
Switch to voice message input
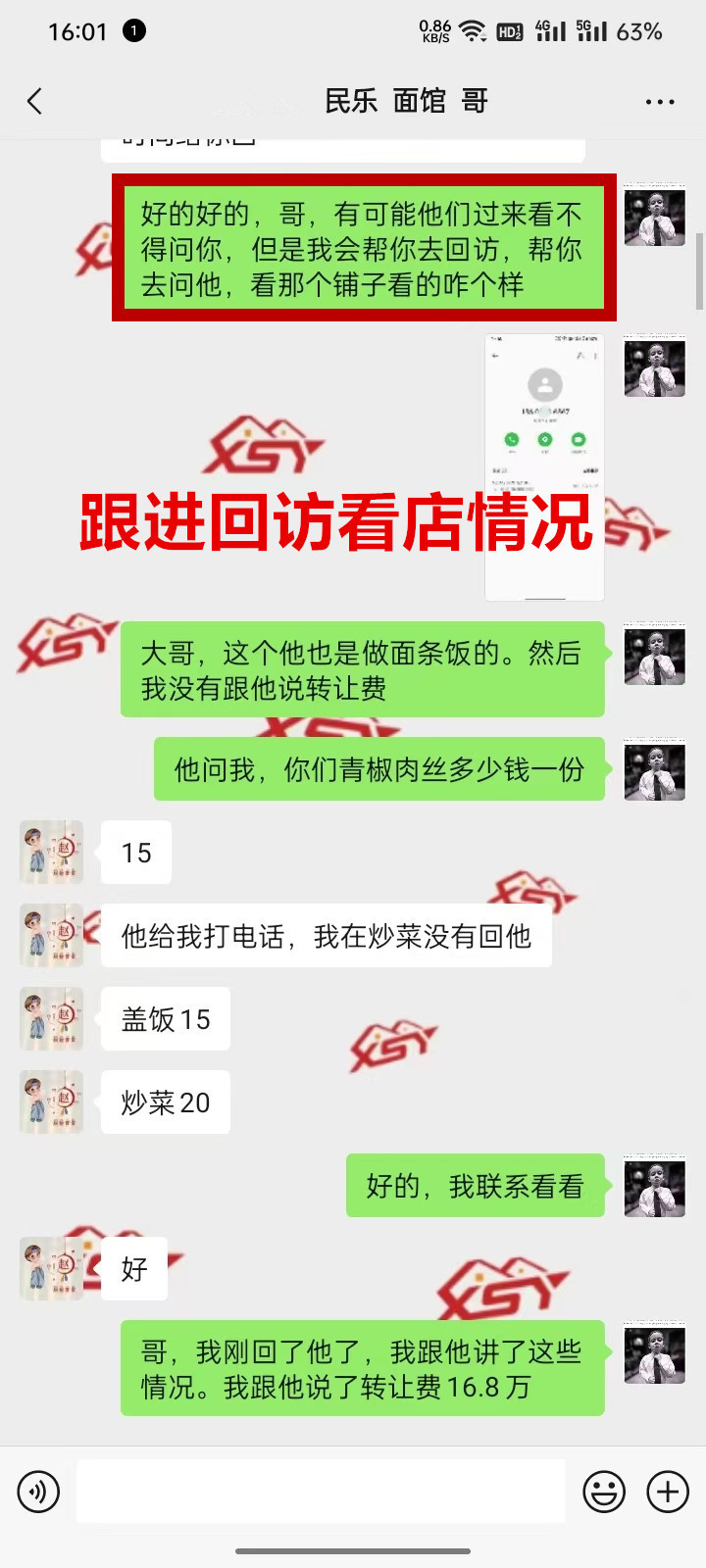tap(38, 1492)
